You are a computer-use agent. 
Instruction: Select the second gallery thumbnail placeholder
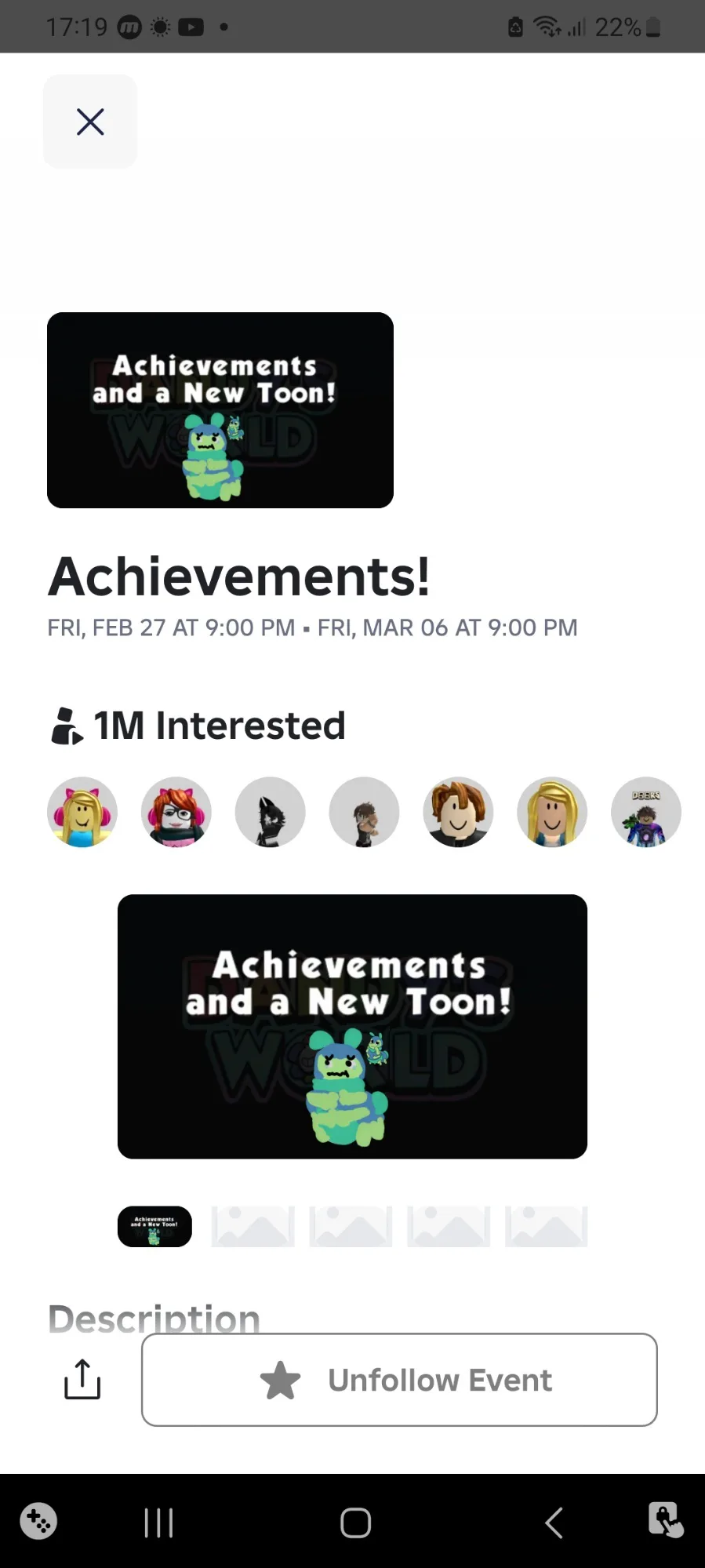click(253, 1226)
